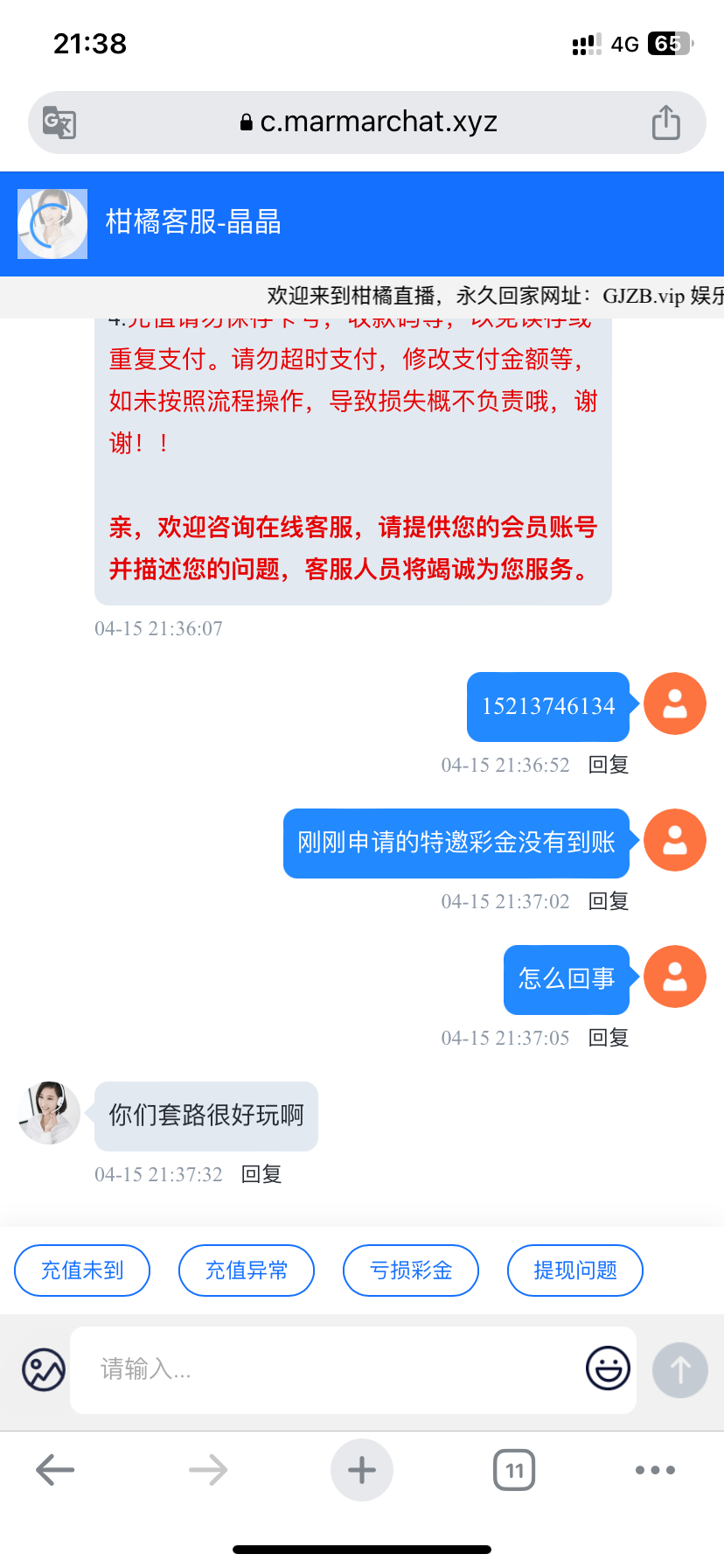Share this page from the address bar
724x1568 pixels.
tap(665, 122)
